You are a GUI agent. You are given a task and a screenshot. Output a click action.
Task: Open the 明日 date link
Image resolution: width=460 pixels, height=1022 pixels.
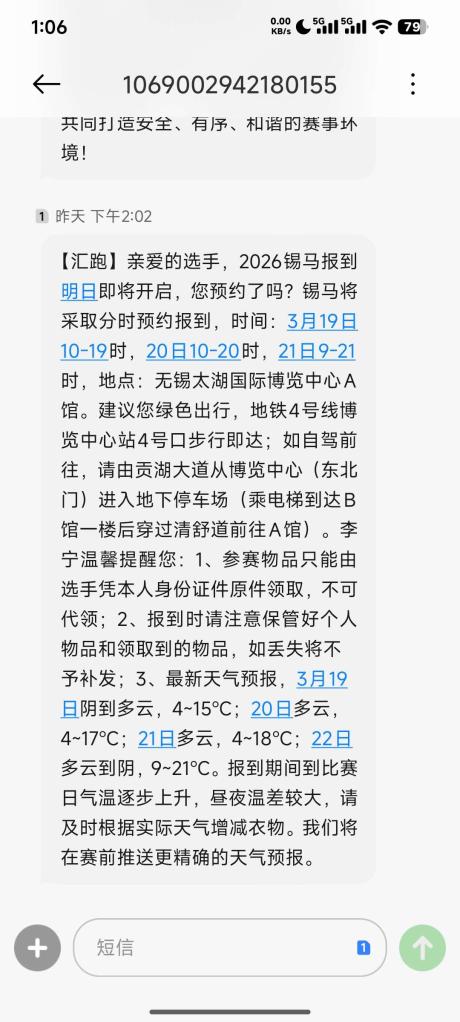click(x=79, y=291)
